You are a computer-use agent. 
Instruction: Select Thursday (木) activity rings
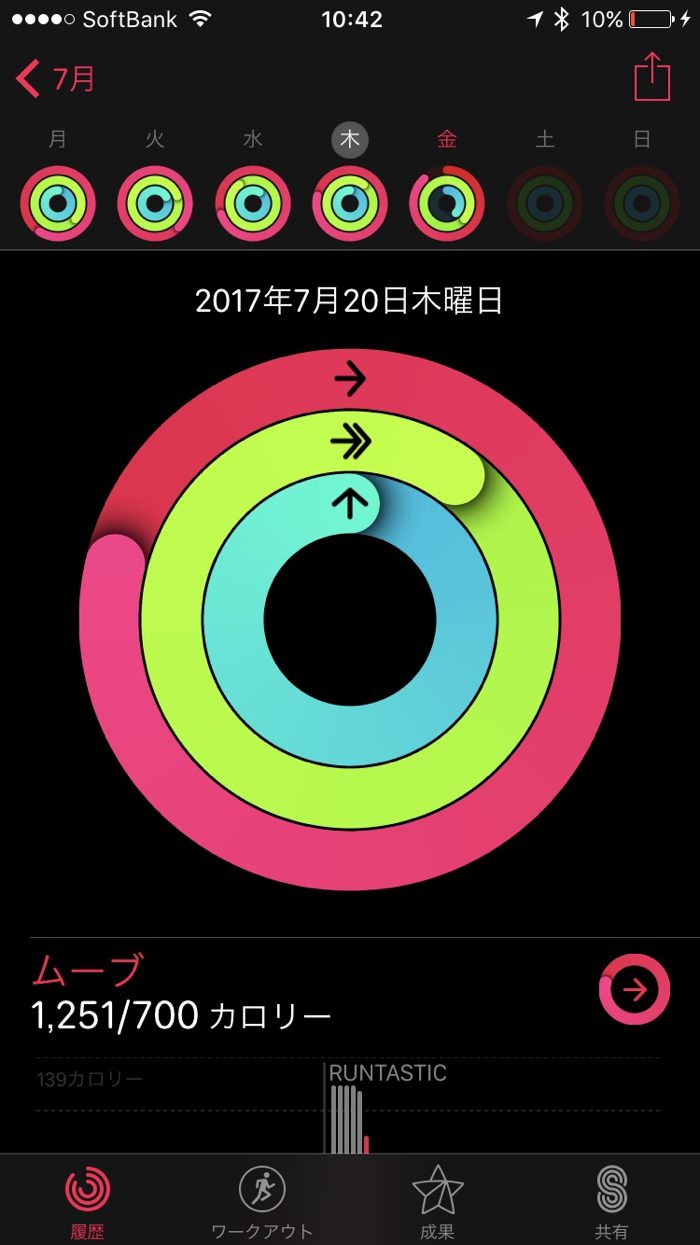point(350,203)
